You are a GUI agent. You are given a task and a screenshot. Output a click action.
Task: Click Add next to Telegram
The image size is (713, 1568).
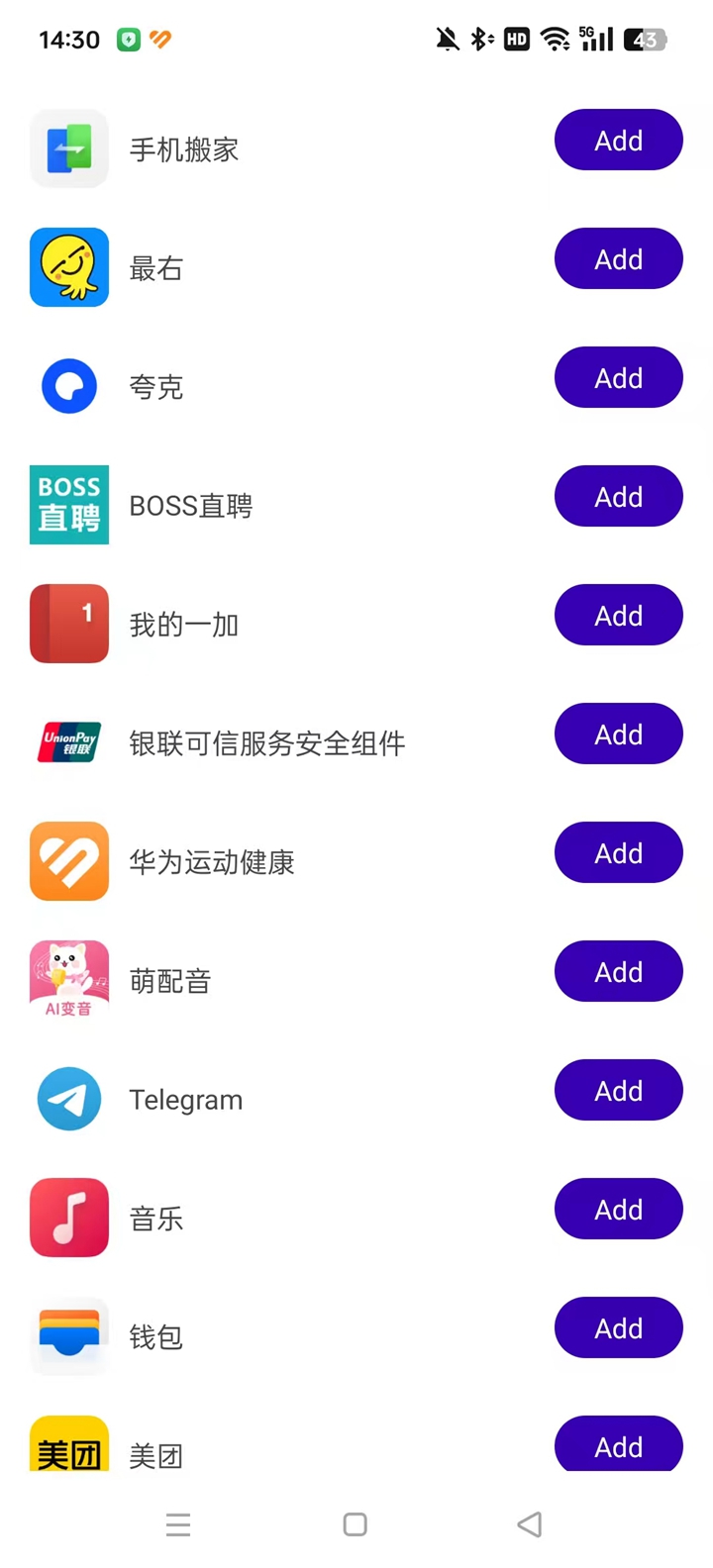[618, 1090]
